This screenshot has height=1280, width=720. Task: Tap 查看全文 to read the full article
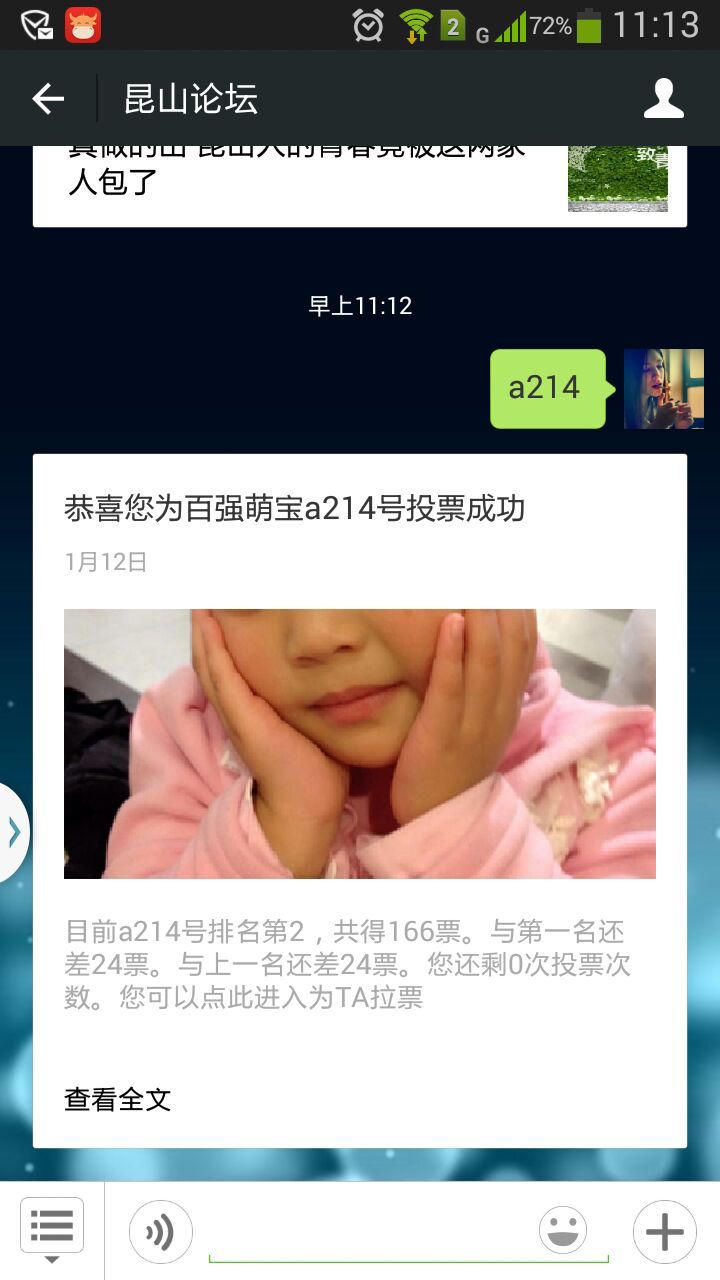[x=118, y=1099]
